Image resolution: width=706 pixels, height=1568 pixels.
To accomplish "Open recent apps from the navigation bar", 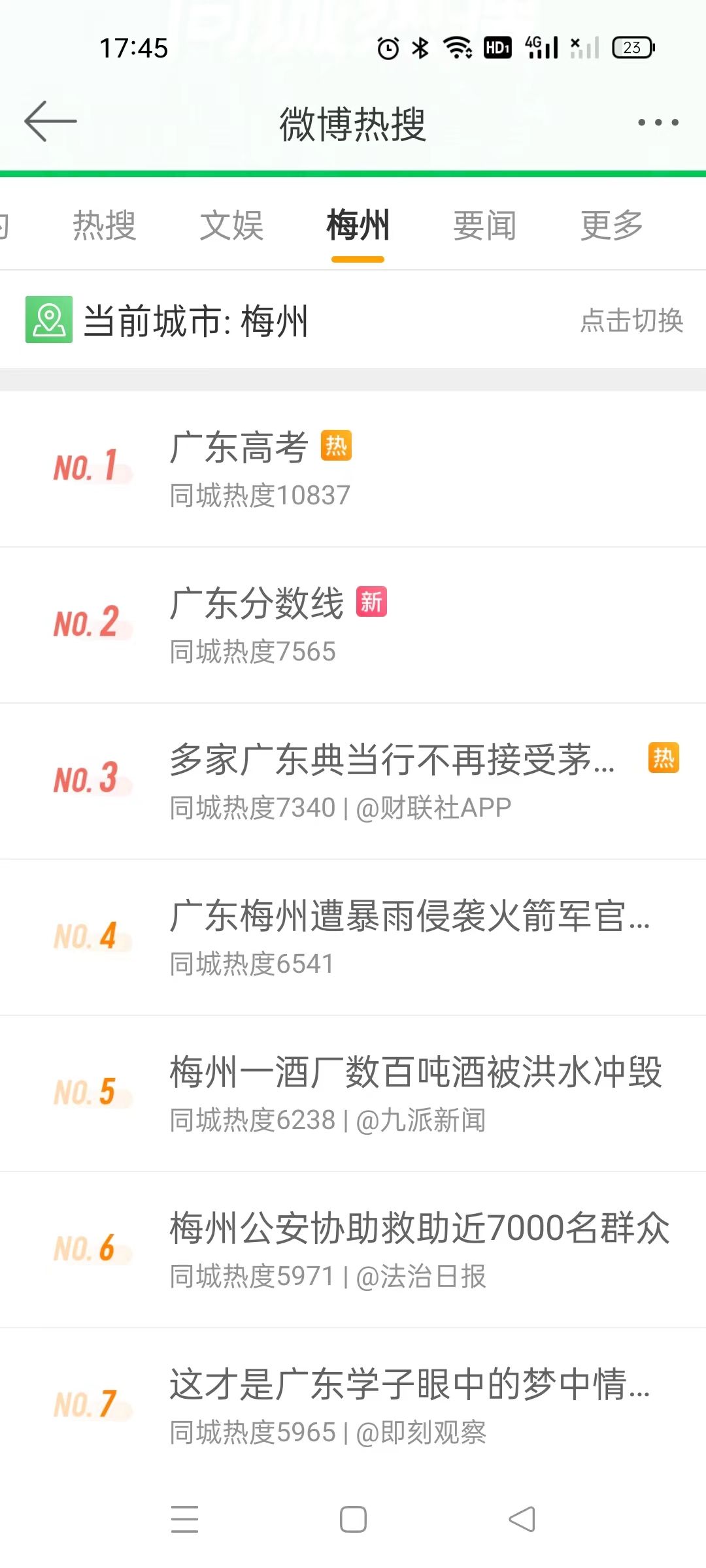I will [184, 1519].
